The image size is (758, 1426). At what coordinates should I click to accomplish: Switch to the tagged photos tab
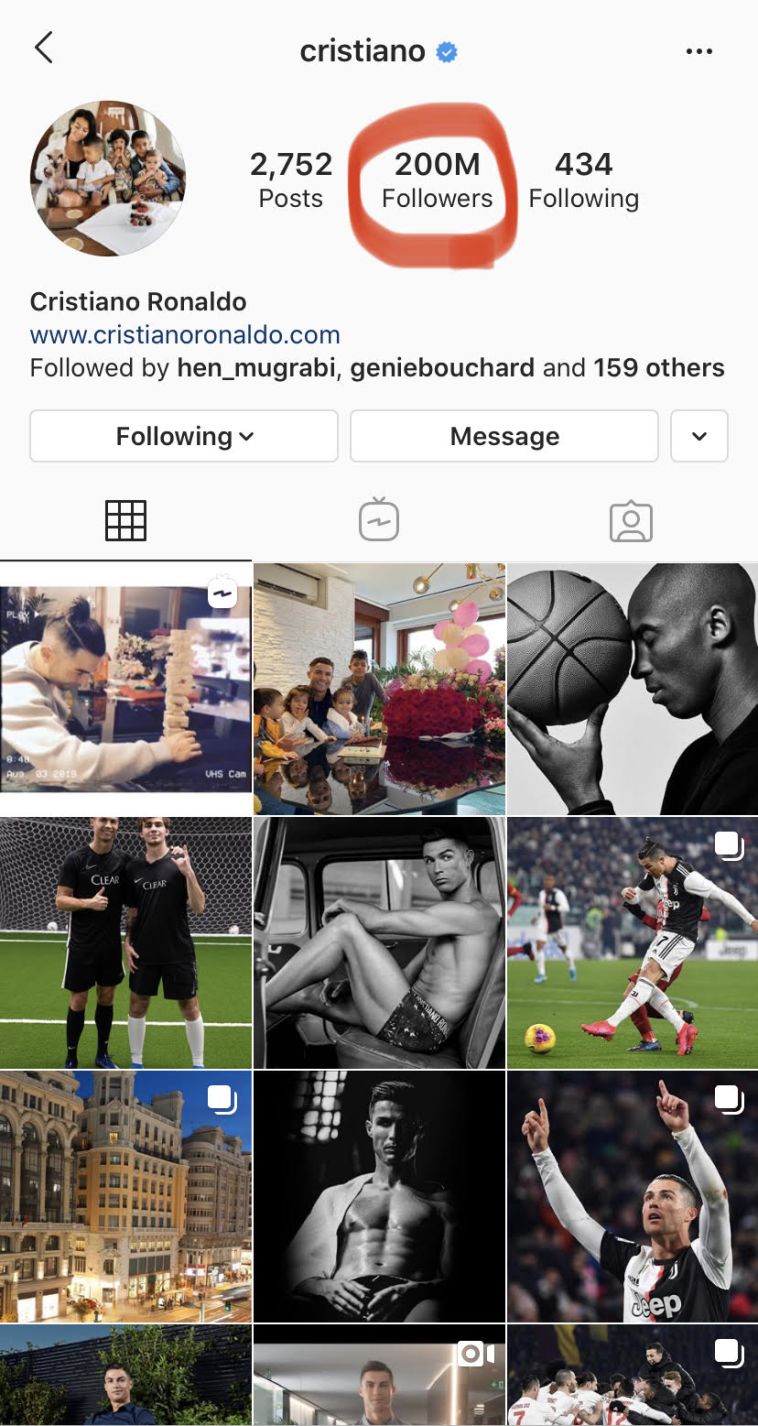[x=631, y=521]
